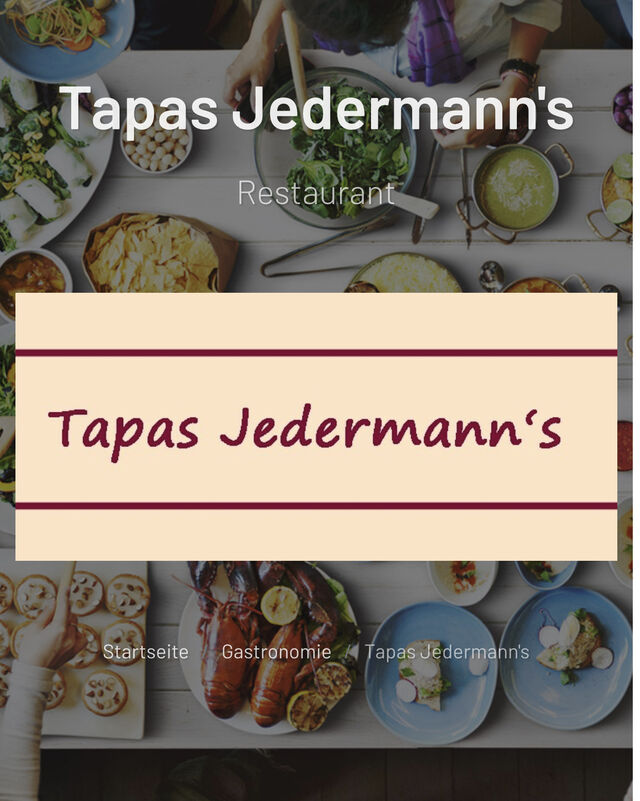The width and height of the screenshot is (640, 801).
Task: Go to the Startseite breadcrumb link
Action: pos(146,652)
